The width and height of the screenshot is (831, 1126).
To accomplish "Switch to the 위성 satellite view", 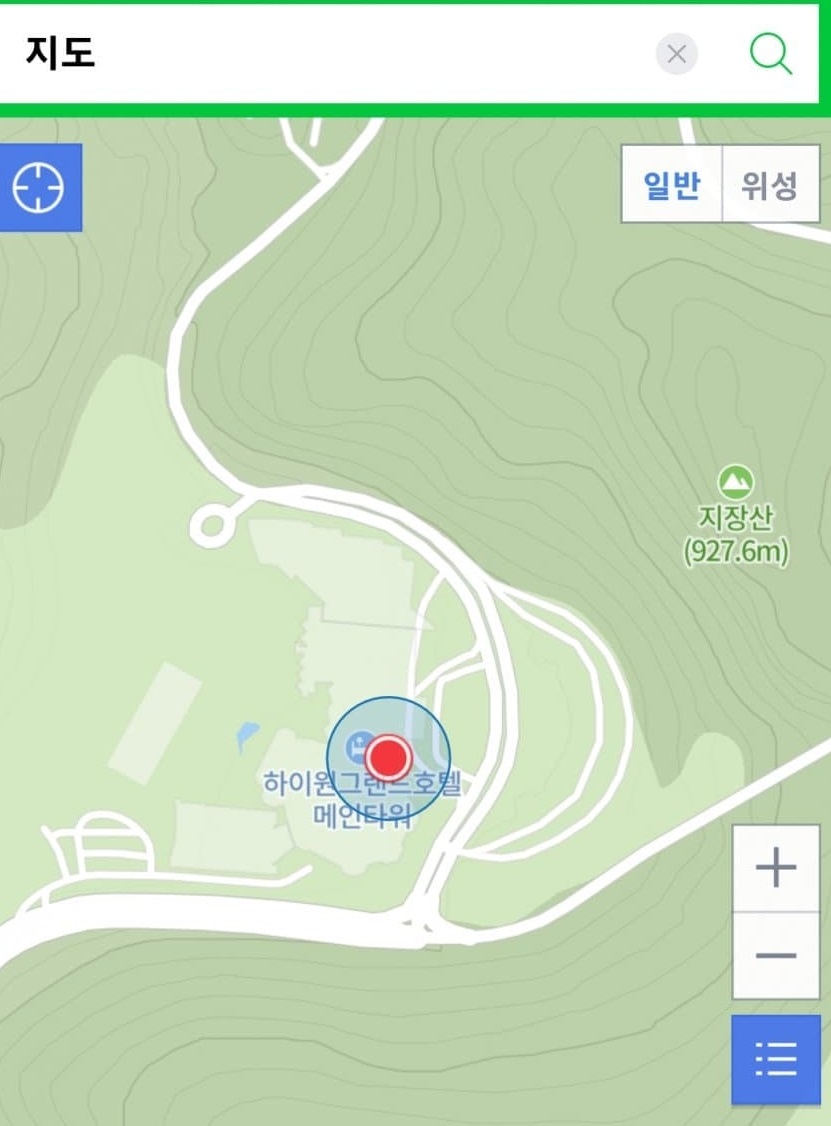I will tap(769, 185).
